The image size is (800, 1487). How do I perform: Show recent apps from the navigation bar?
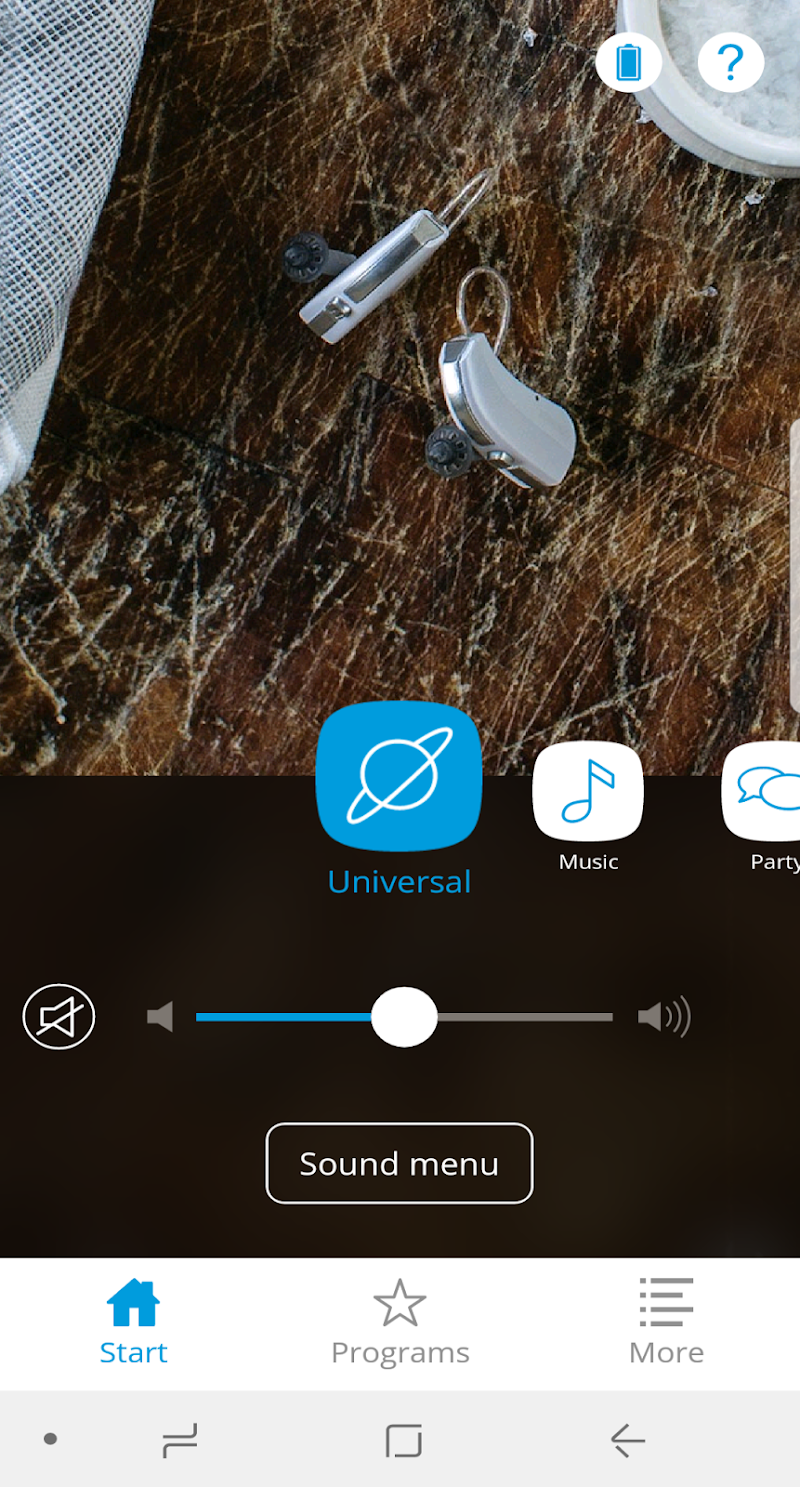tap(180, 1440)
